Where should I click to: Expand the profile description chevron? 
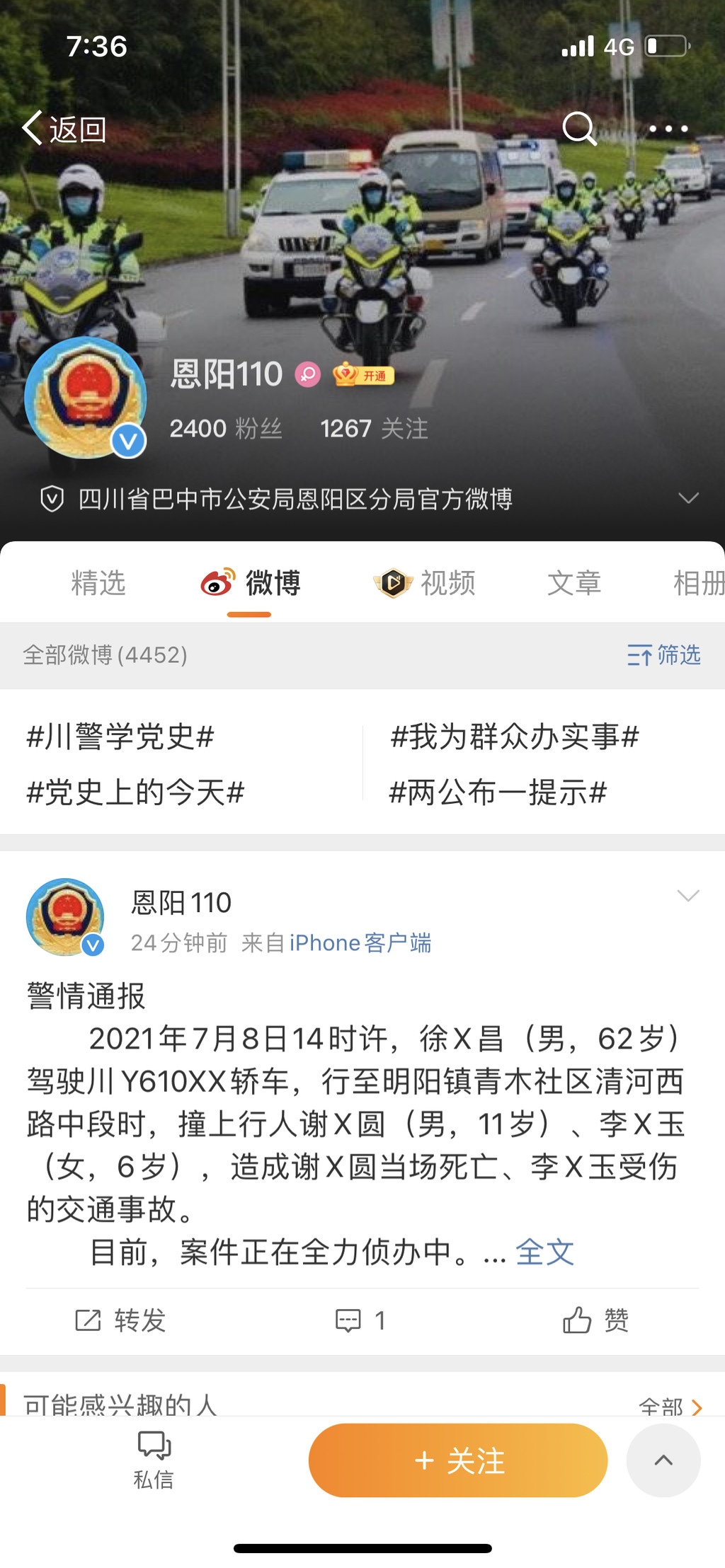[x=688, y=498]
